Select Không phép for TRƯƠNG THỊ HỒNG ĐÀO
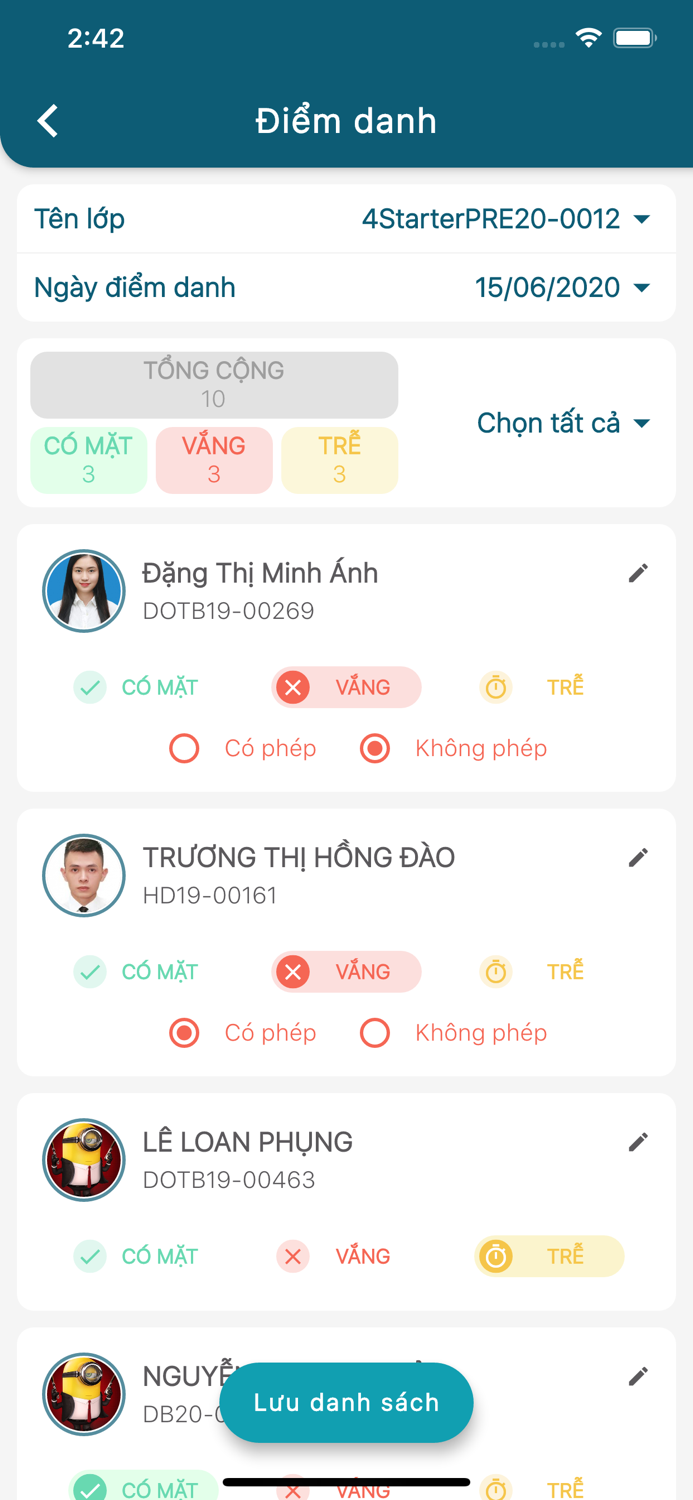Image resolution: width=693 pixels, height=1500 pixels. point(453,1033)
